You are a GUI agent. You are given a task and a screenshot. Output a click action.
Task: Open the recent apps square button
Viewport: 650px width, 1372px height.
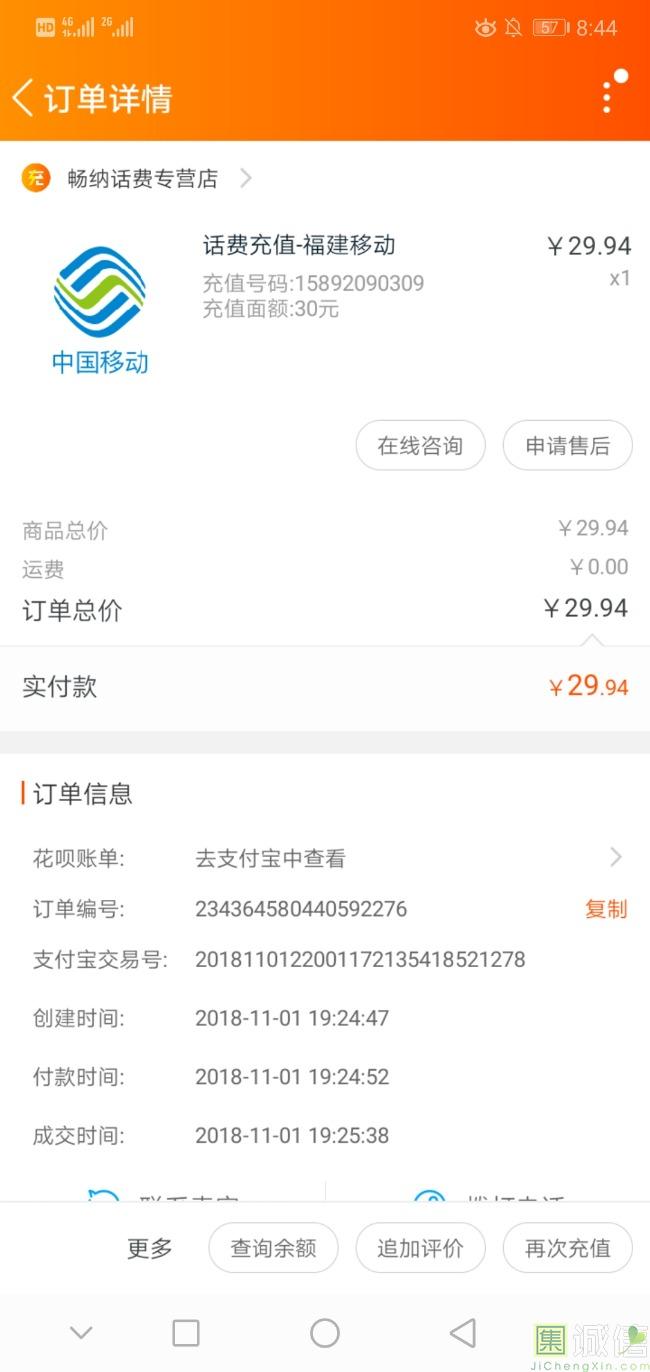186,1332
